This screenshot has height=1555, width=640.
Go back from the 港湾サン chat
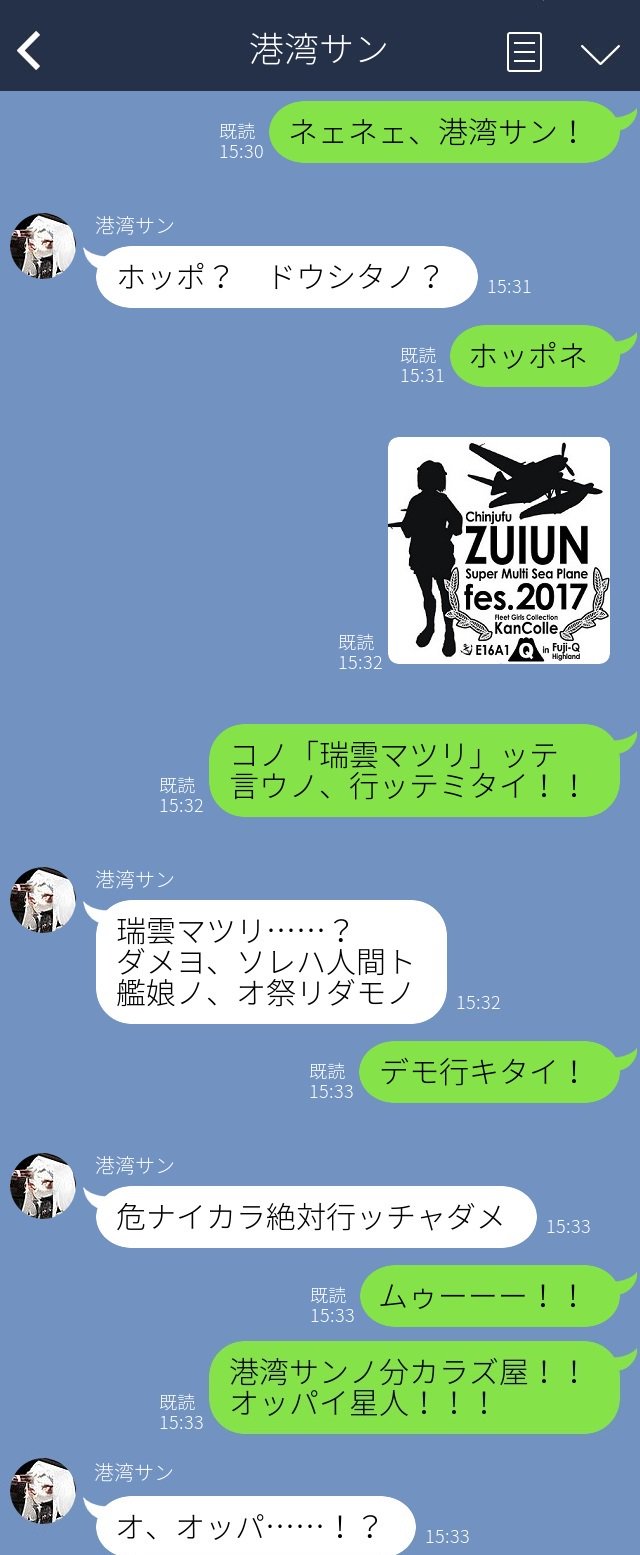[x=30, y=50]
